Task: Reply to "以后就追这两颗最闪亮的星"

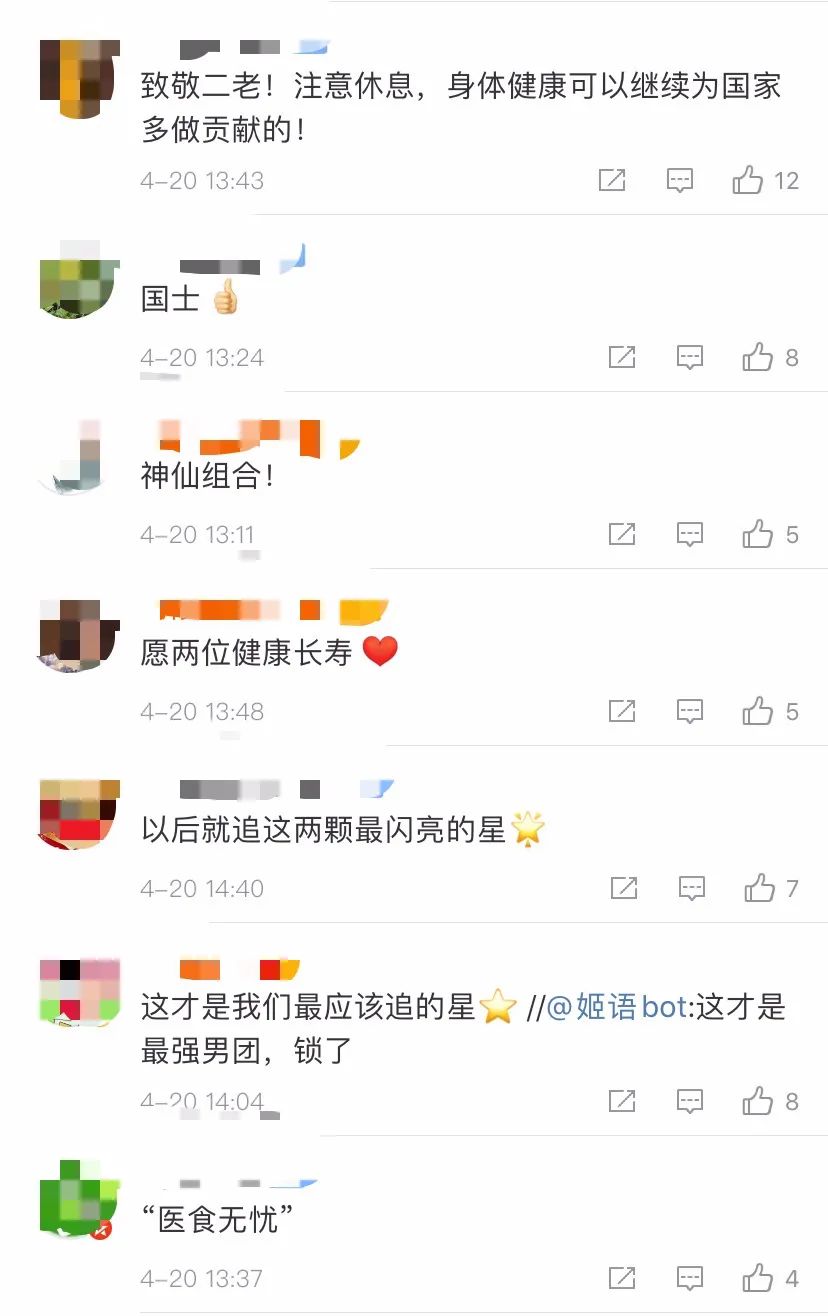Action: point(691,888)
